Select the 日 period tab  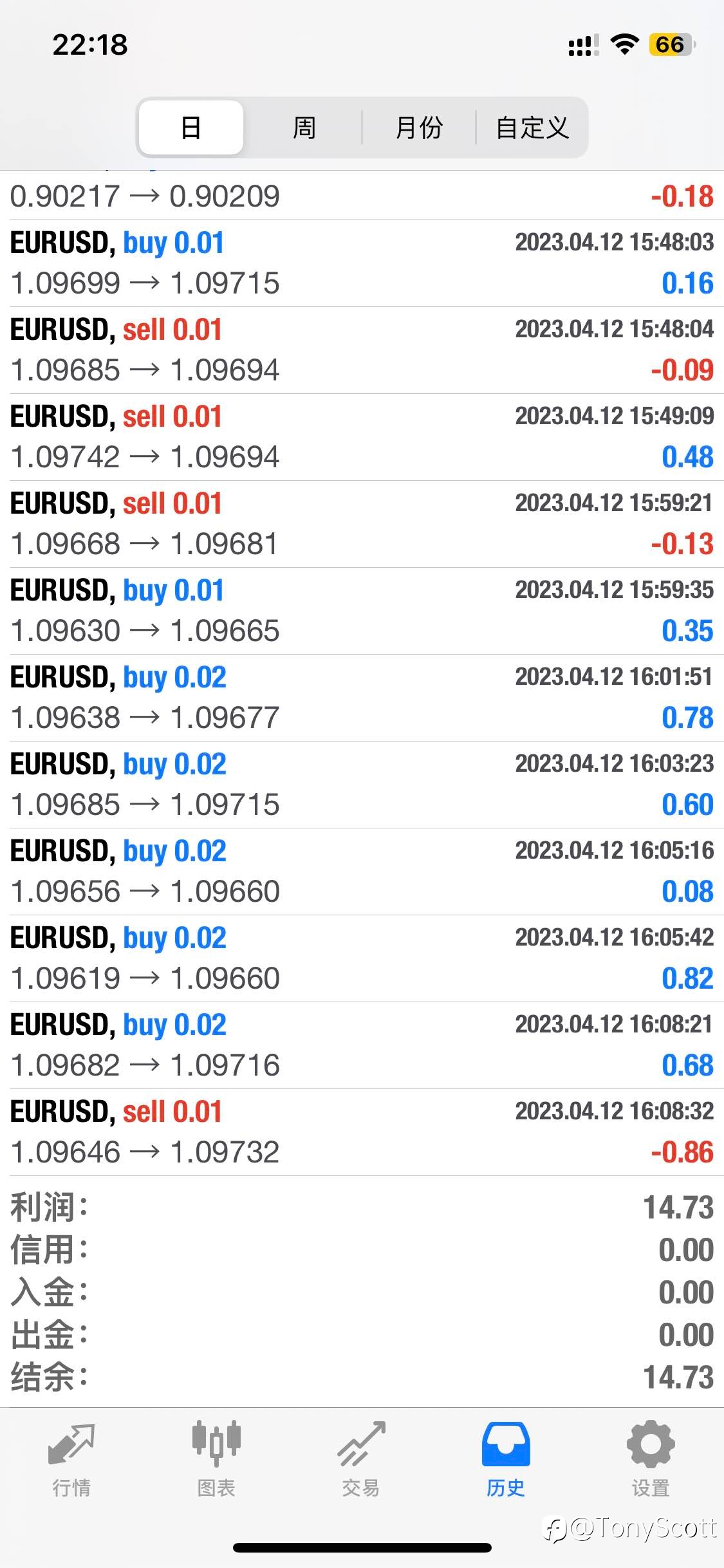[x=191, y=127]
